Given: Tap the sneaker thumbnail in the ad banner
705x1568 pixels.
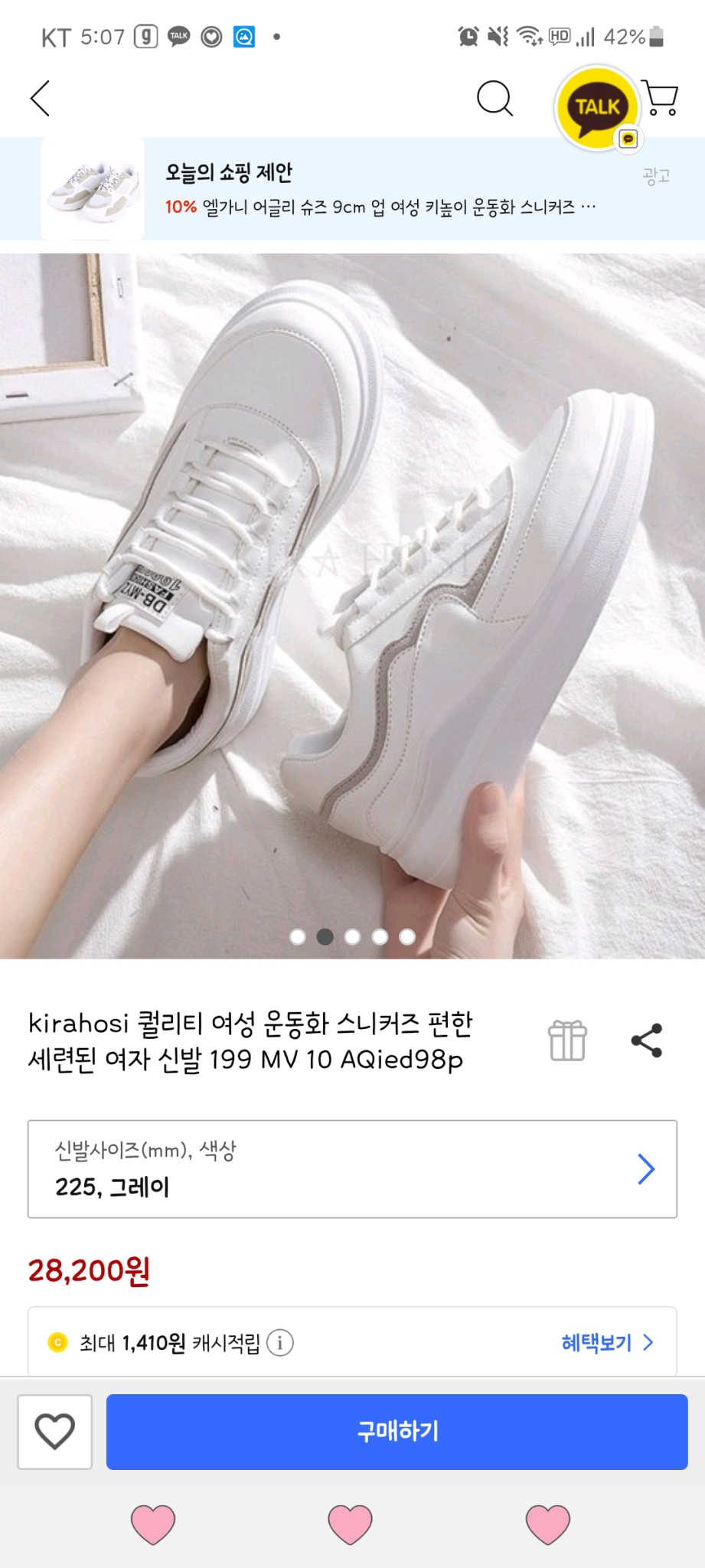Looking at the screenshot, I should pyautogui.click(x=92, y=189).
